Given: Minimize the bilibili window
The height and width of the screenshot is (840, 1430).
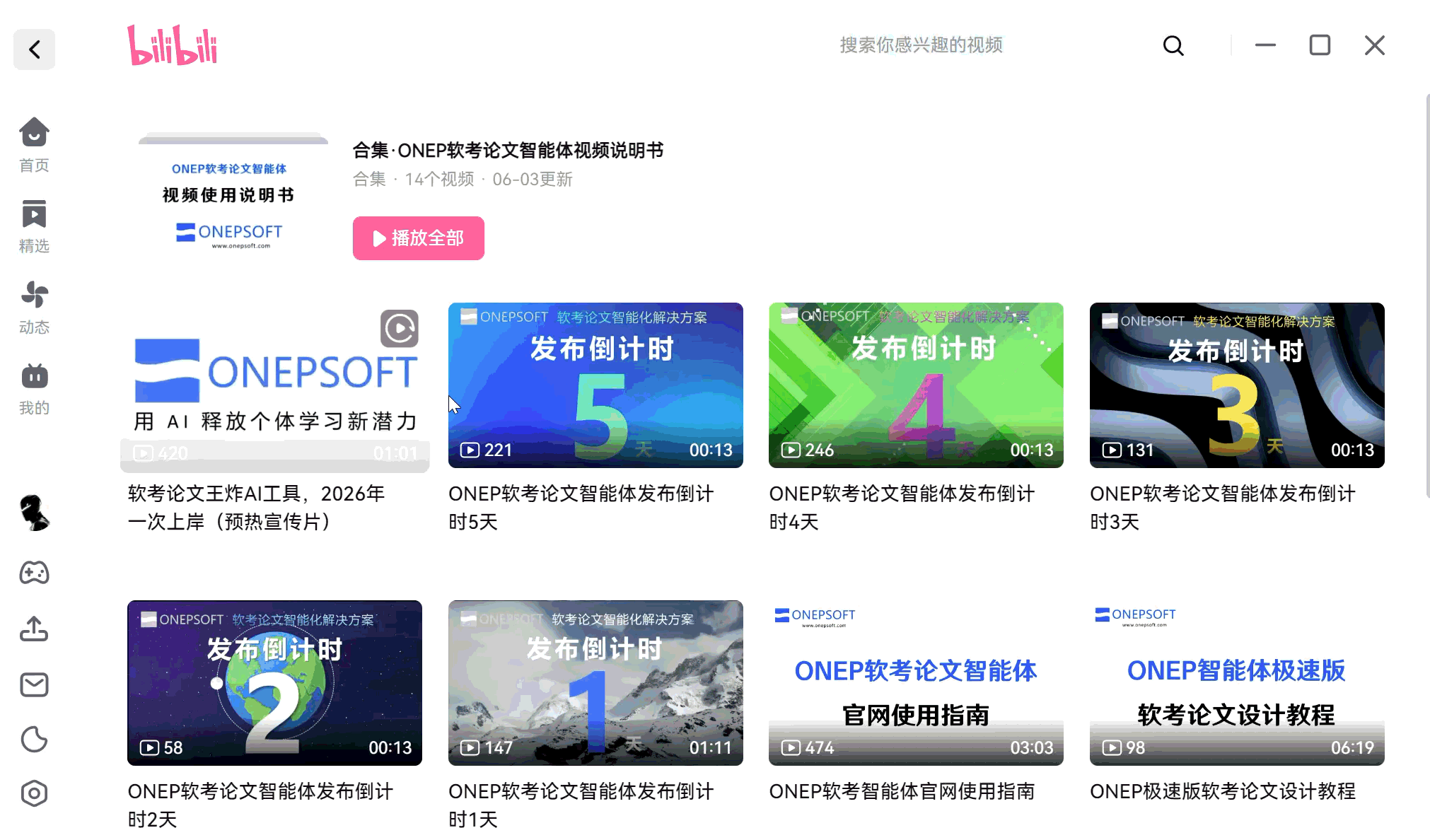Looking at the screenshot, I should pyautogui.click(x=1265, y=45).
